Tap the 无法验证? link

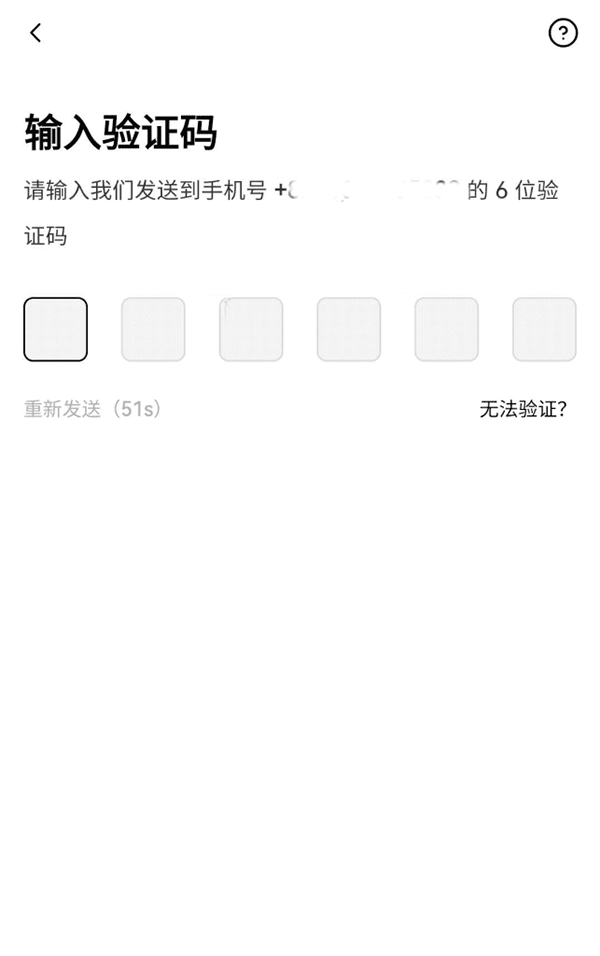point(523,409)
